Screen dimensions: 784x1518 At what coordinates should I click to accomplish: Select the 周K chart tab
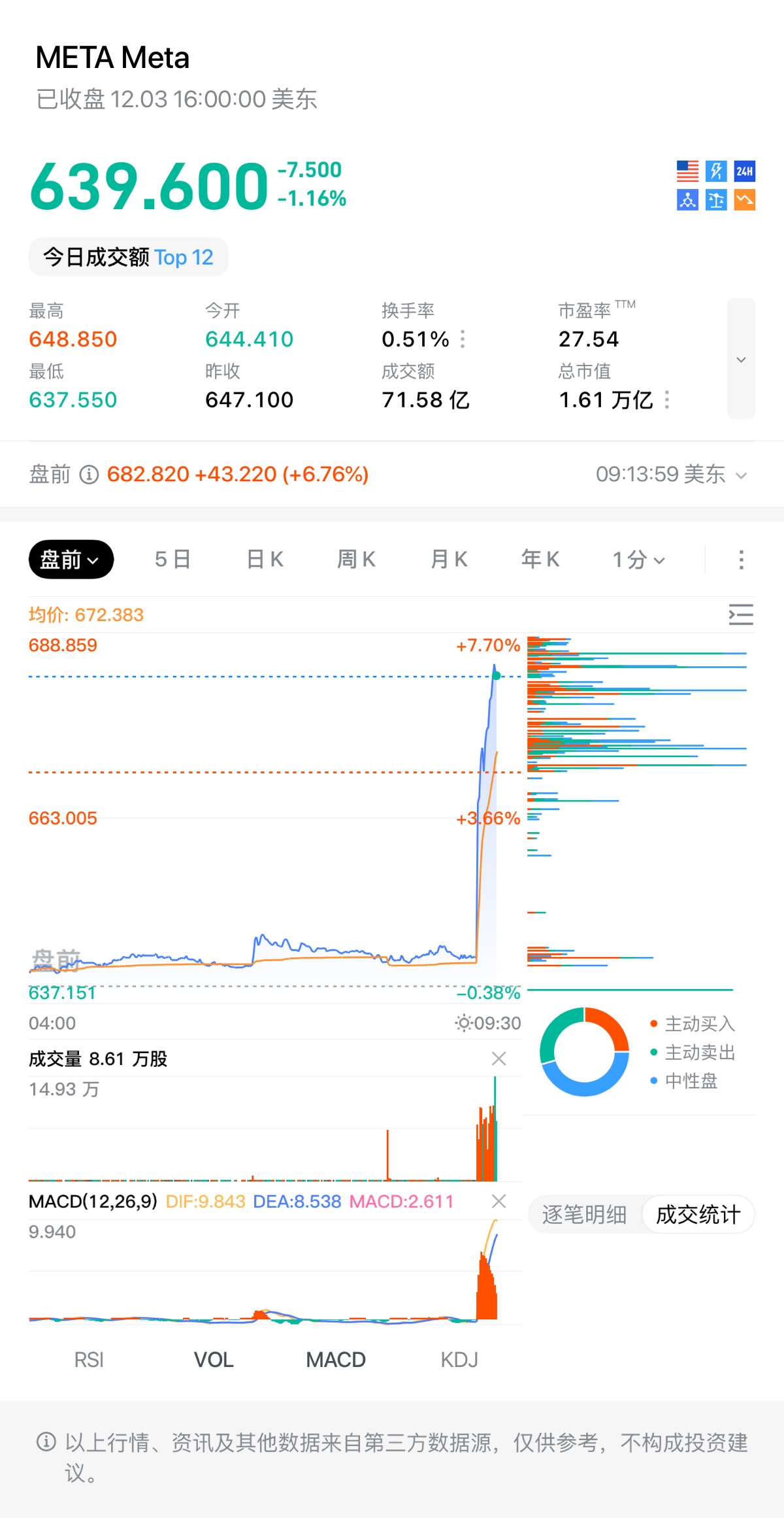(357, 560)
